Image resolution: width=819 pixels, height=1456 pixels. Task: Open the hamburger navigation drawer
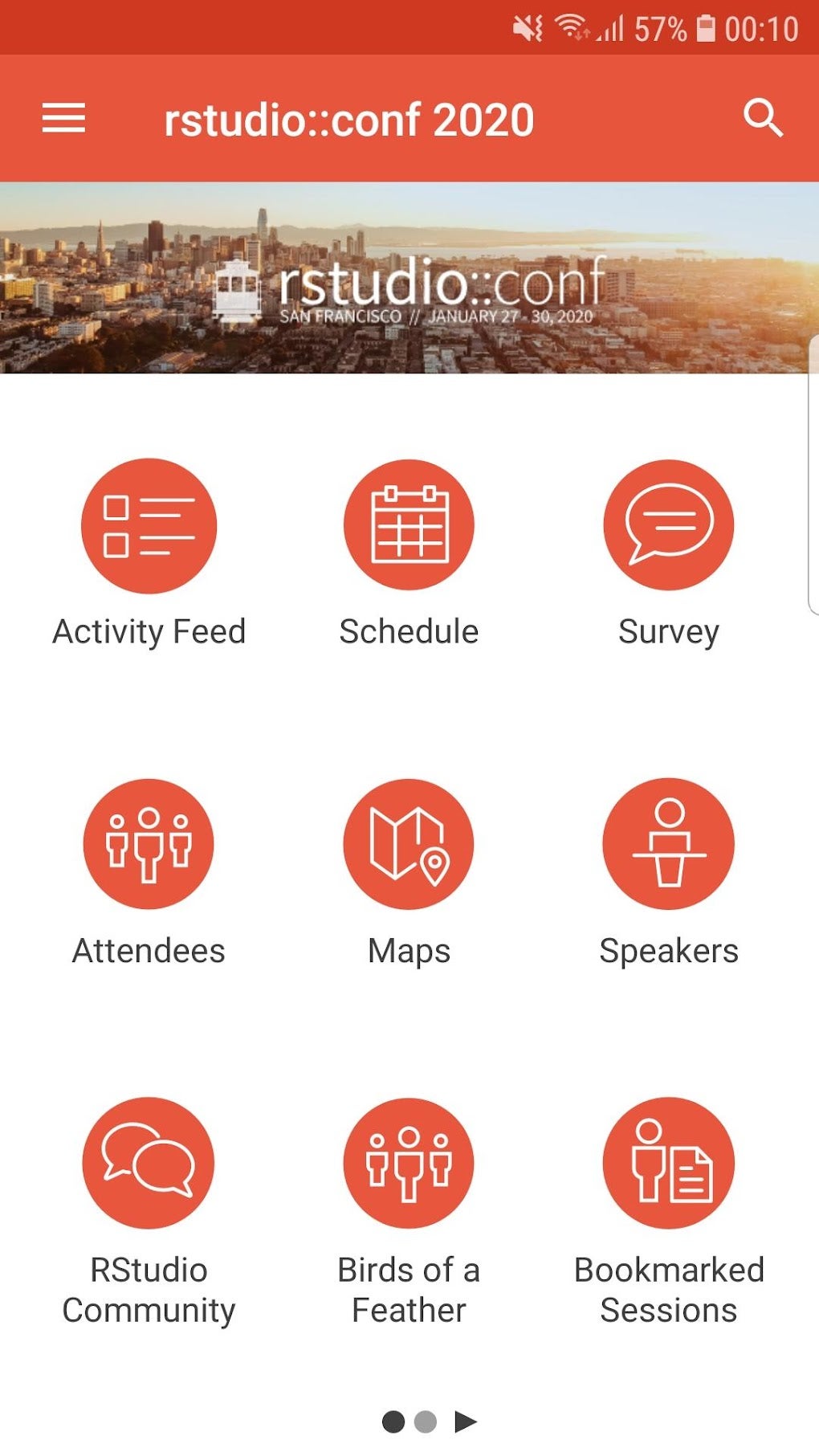click(x=63, y=119)
